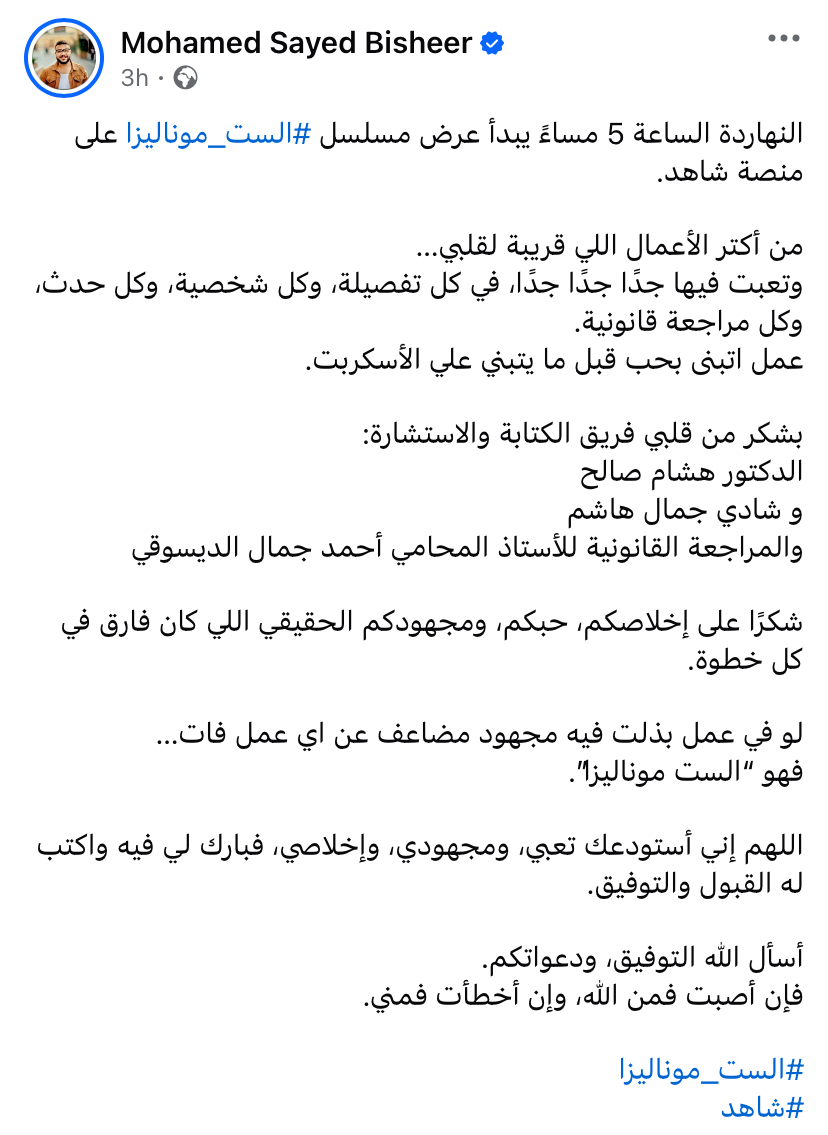
Task: Open the Mohamed Sayed Bisheer profile name
Action: coord(296,43)
